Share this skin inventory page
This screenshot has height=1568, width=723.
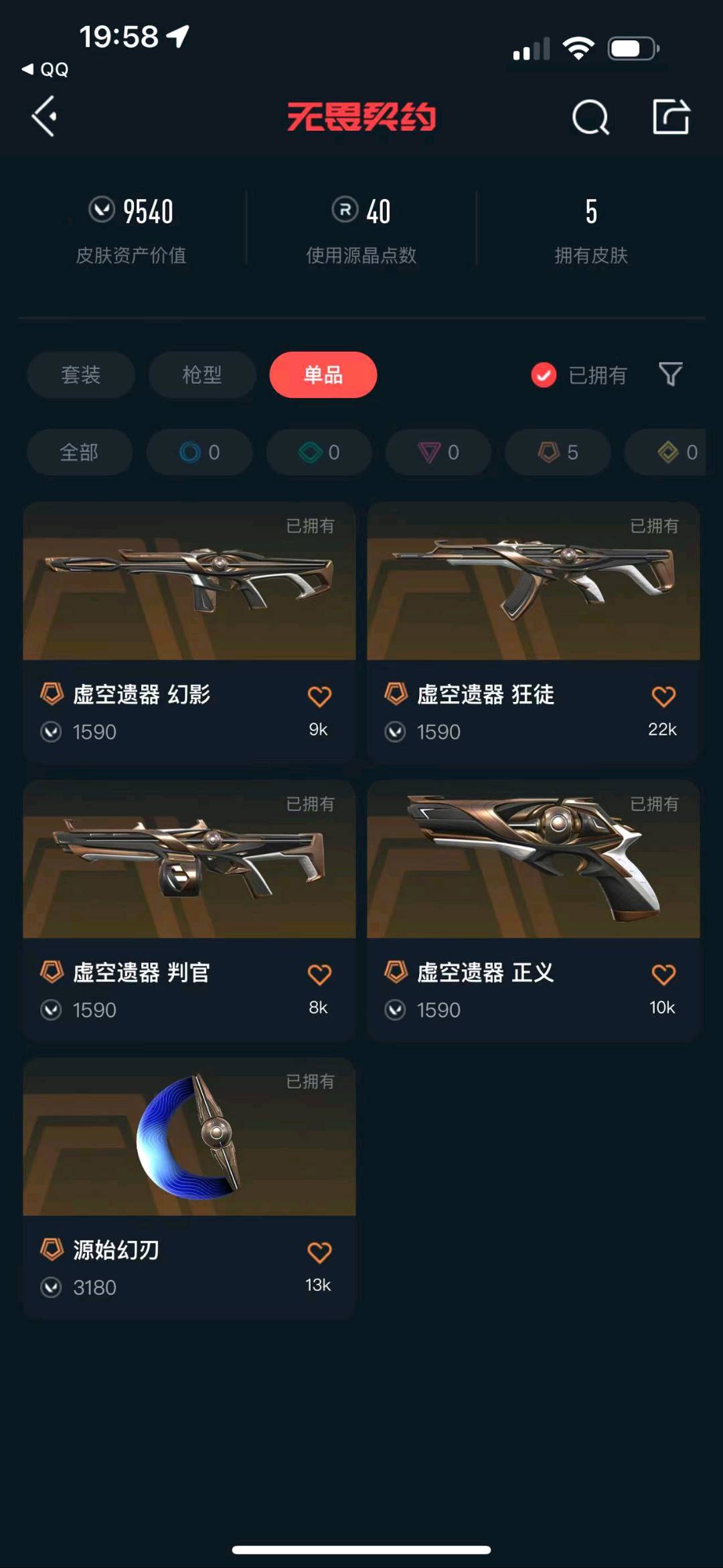[x=671, y=117]
